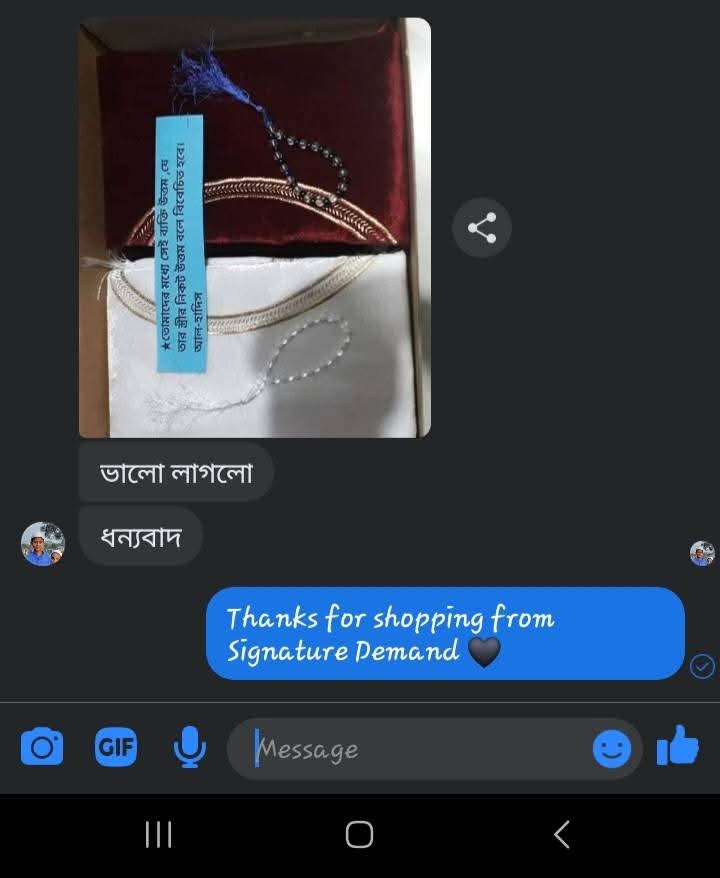Share the received photo
This screenshot has width=720, height=878.
click(x=482, y=228)
